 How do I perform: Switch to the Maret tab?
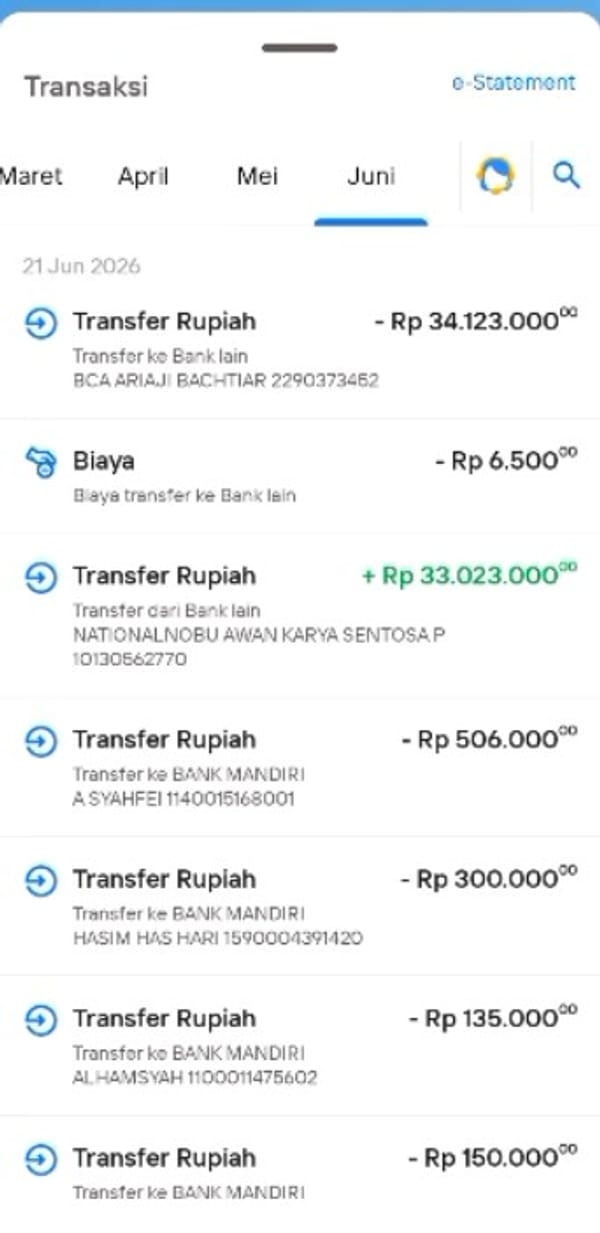click(x=31, y=176)
